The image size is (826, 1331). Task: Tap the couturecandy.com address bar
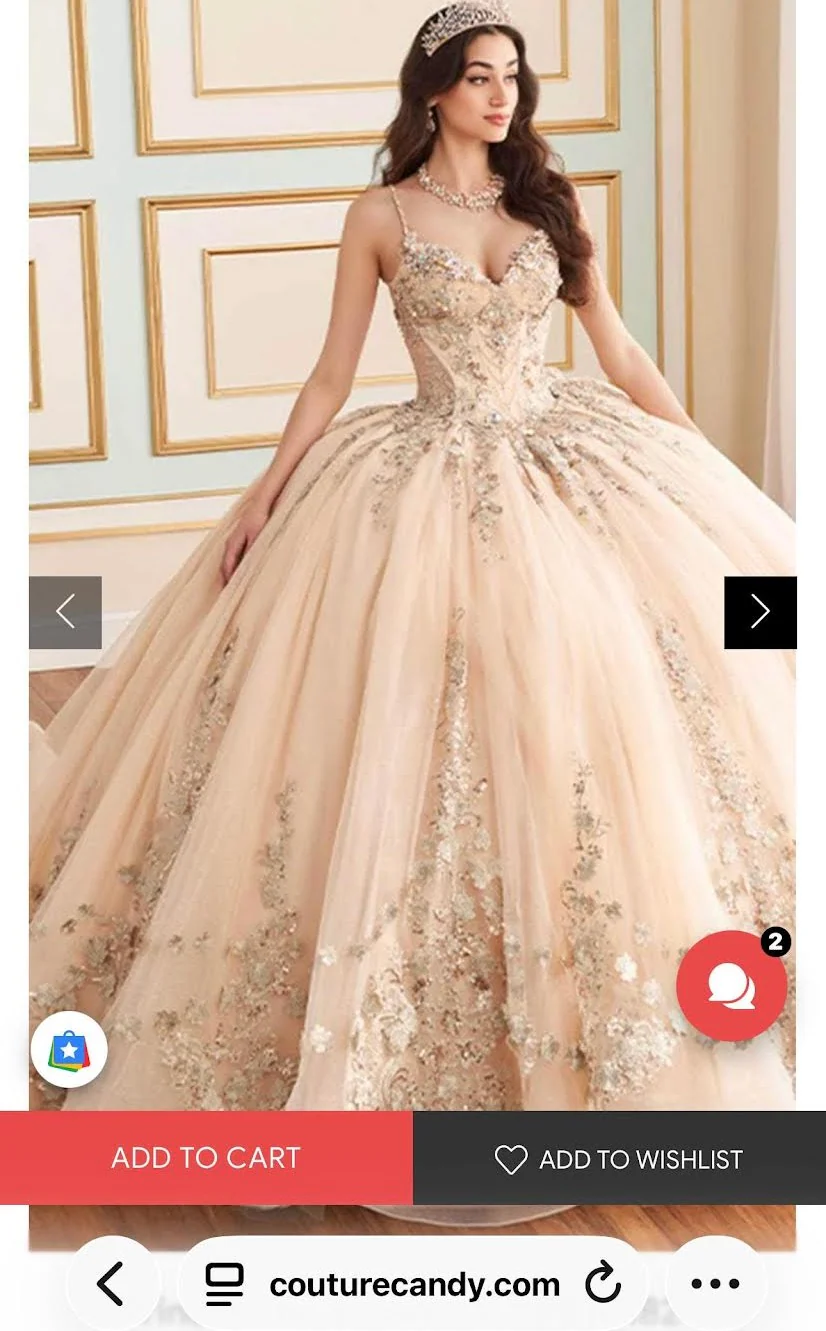coord(414,1284)
